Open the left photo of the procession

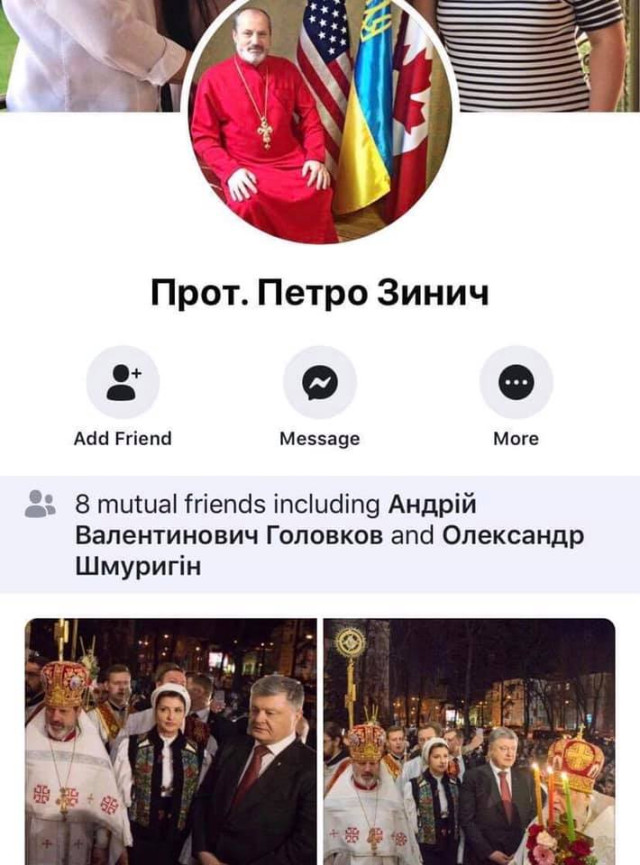coord(170,741)
